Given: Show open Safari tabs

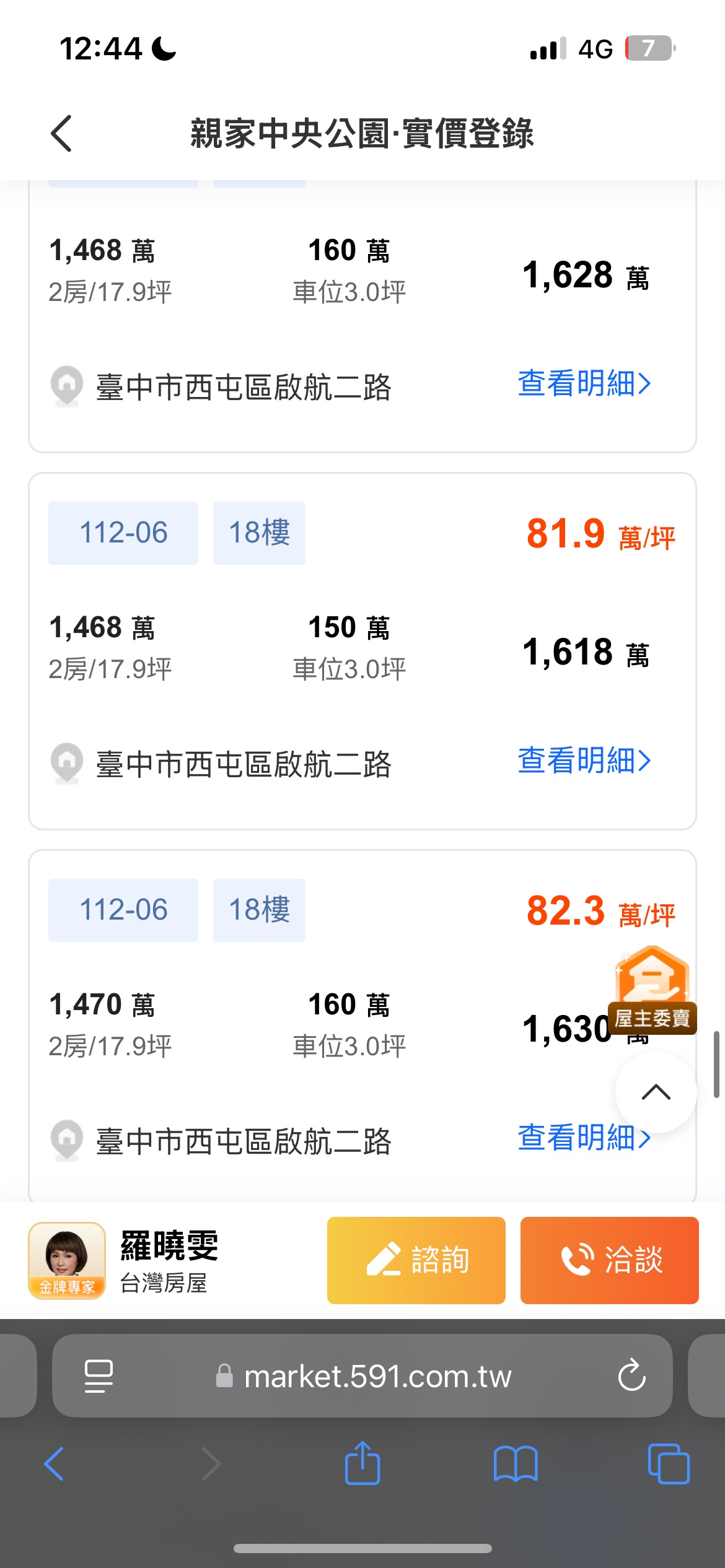Looking at the screenshot, I should click(x=668, y=1464).
